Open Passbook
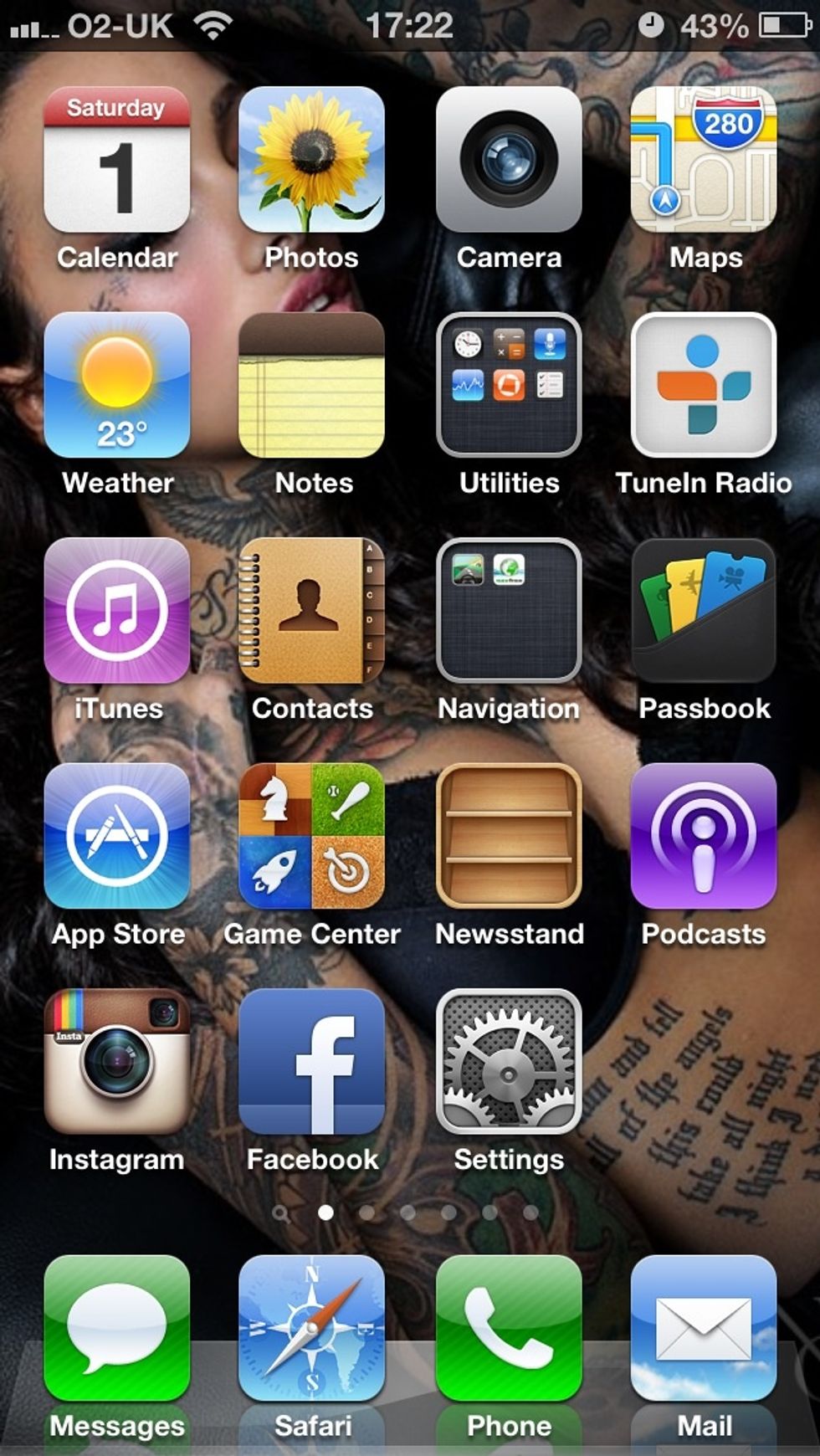Image resolution: width=820 pixels, height=1456 pixels. 704,611
